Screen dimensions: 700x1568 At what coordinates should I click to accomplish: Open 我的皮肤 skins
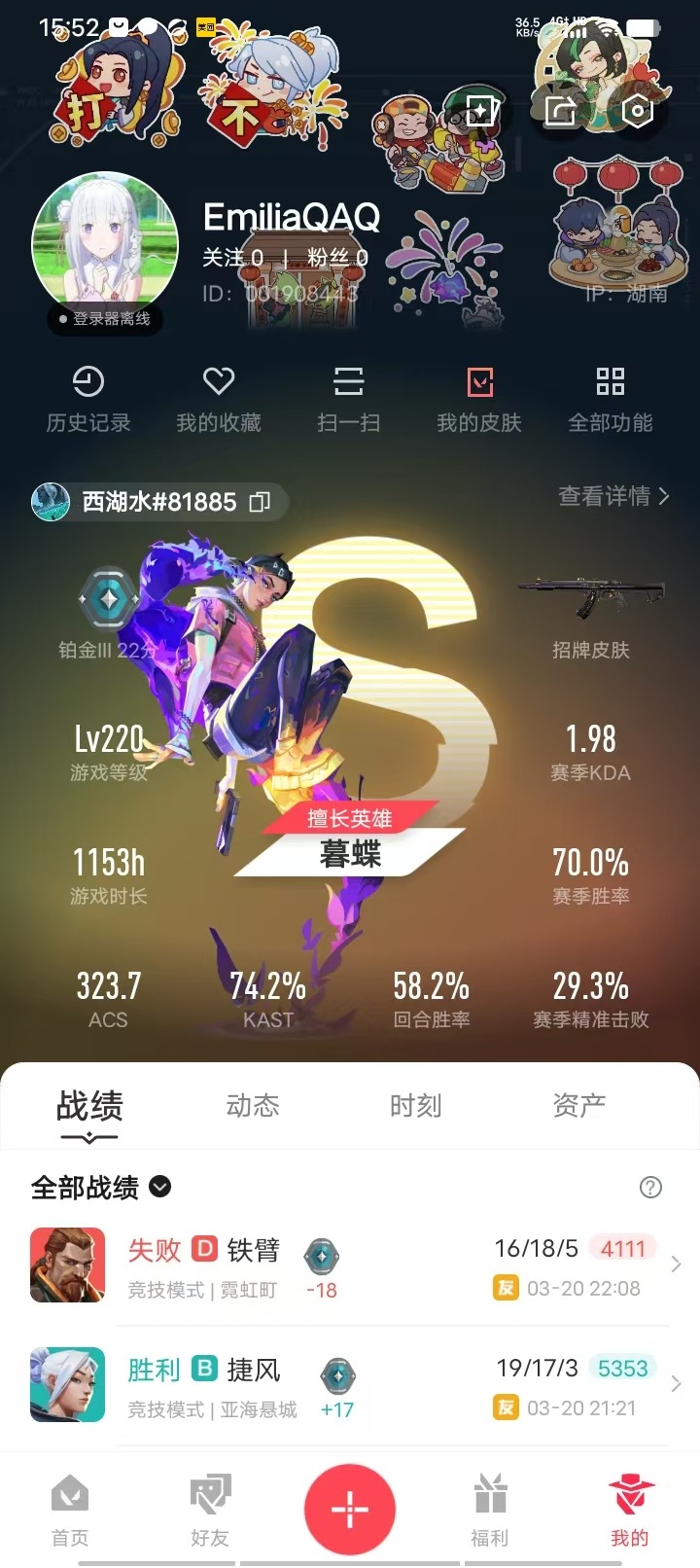(479, 399)
